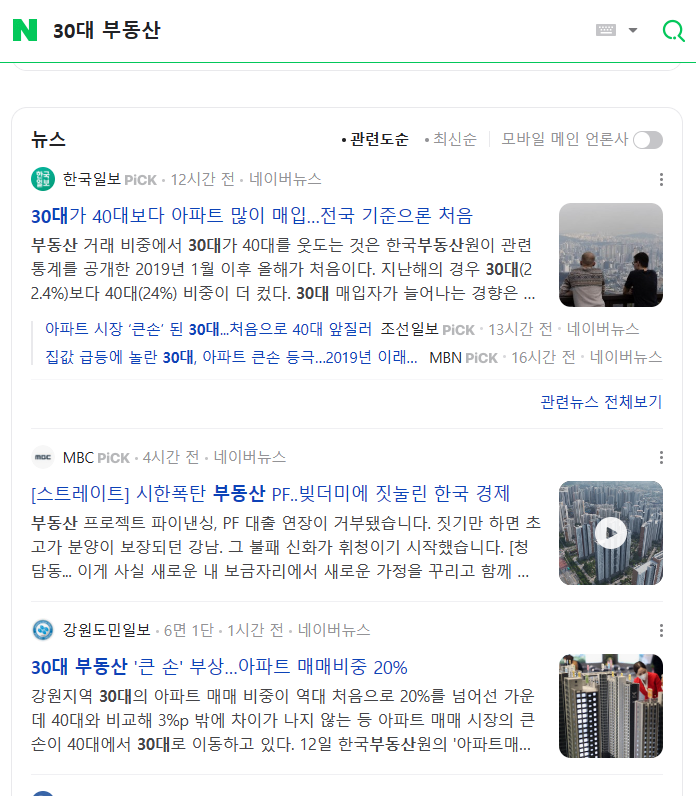Open 한국일보 article on 30대 buying apartments

click(251, 216)
